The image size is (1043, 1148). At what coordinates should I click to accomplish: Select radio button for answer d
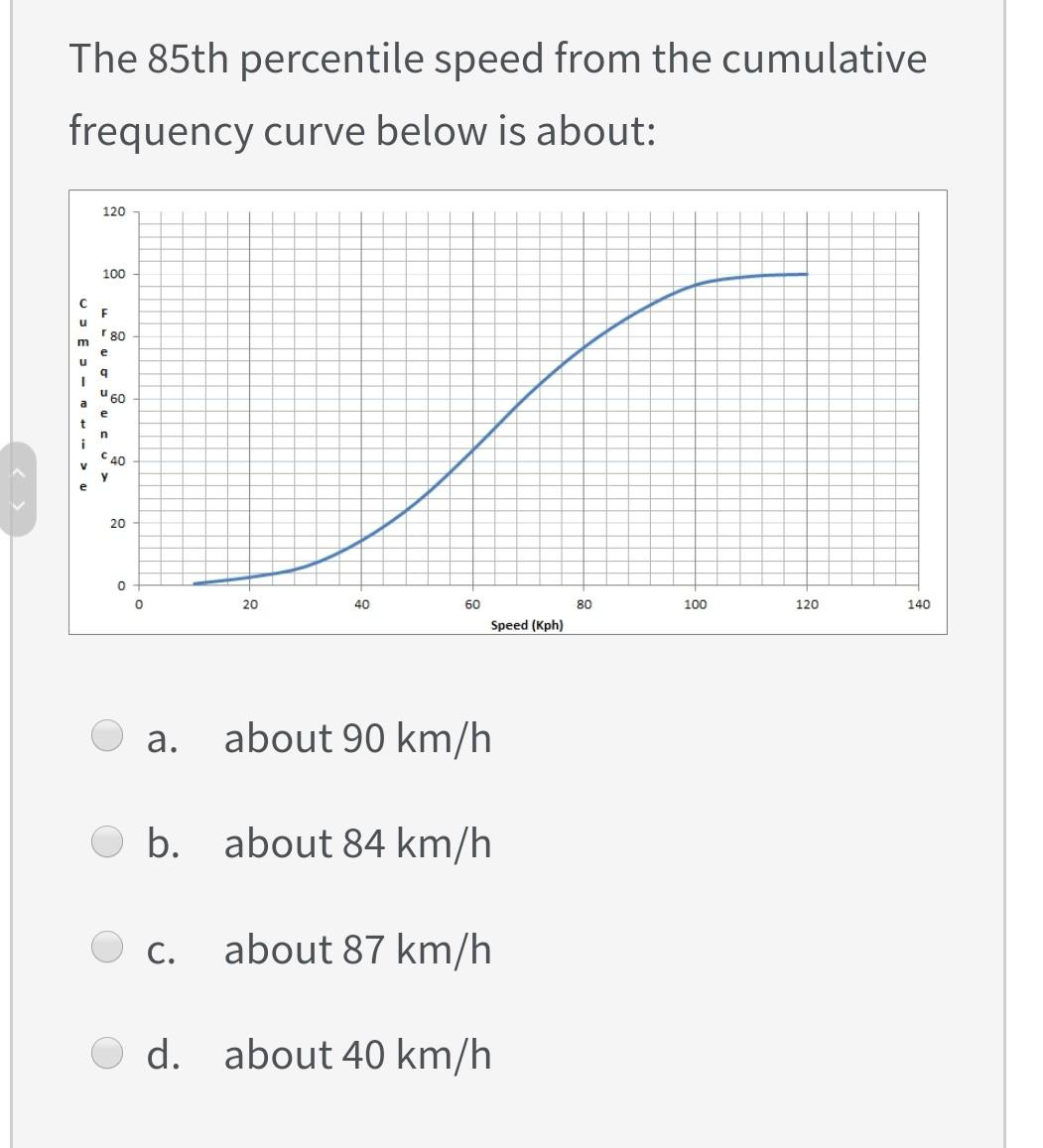pos(109,1055)
